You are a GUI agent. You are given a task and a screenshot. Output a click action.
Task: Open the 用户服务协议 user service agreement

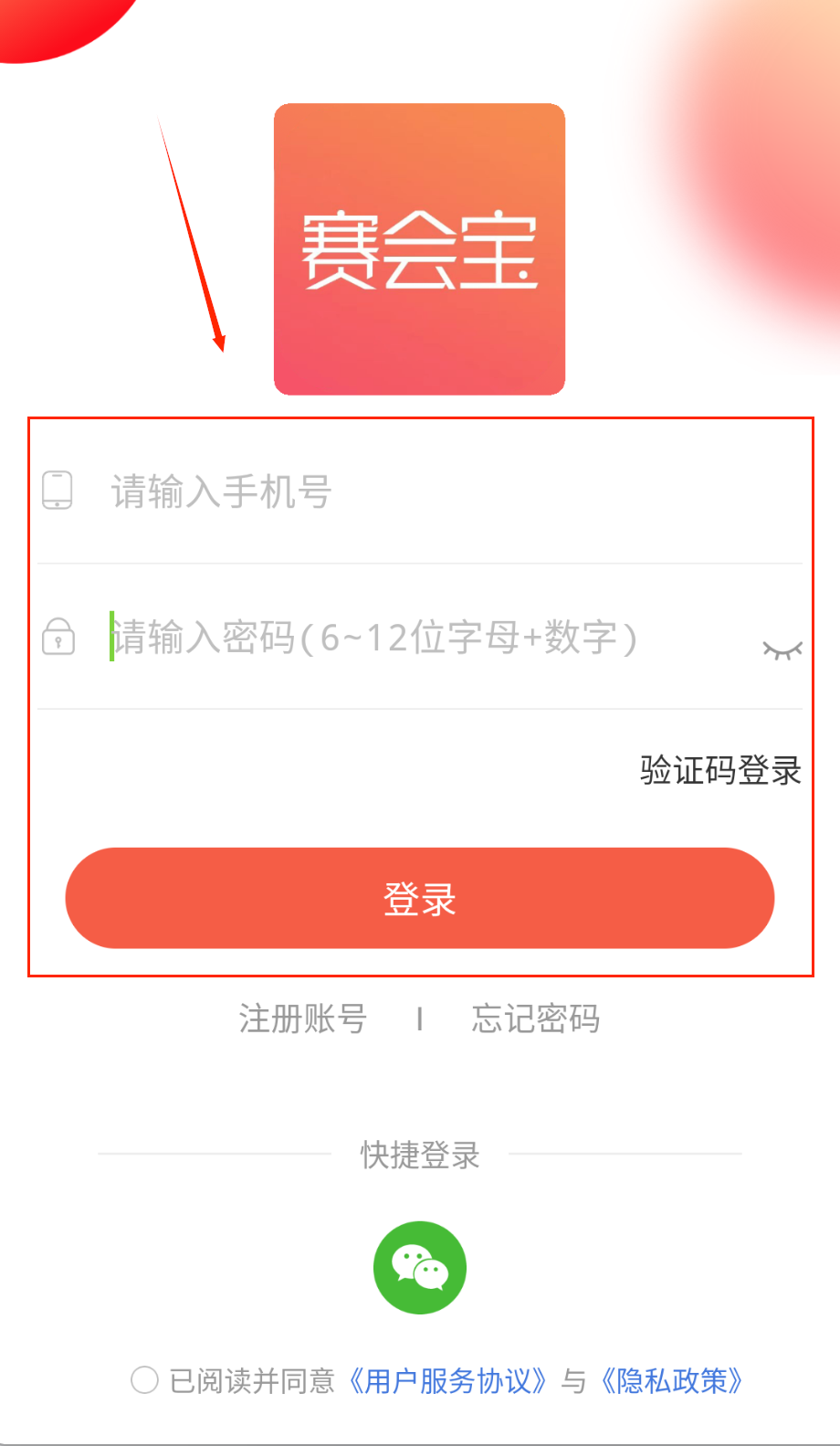click(x=447, y=1380)
